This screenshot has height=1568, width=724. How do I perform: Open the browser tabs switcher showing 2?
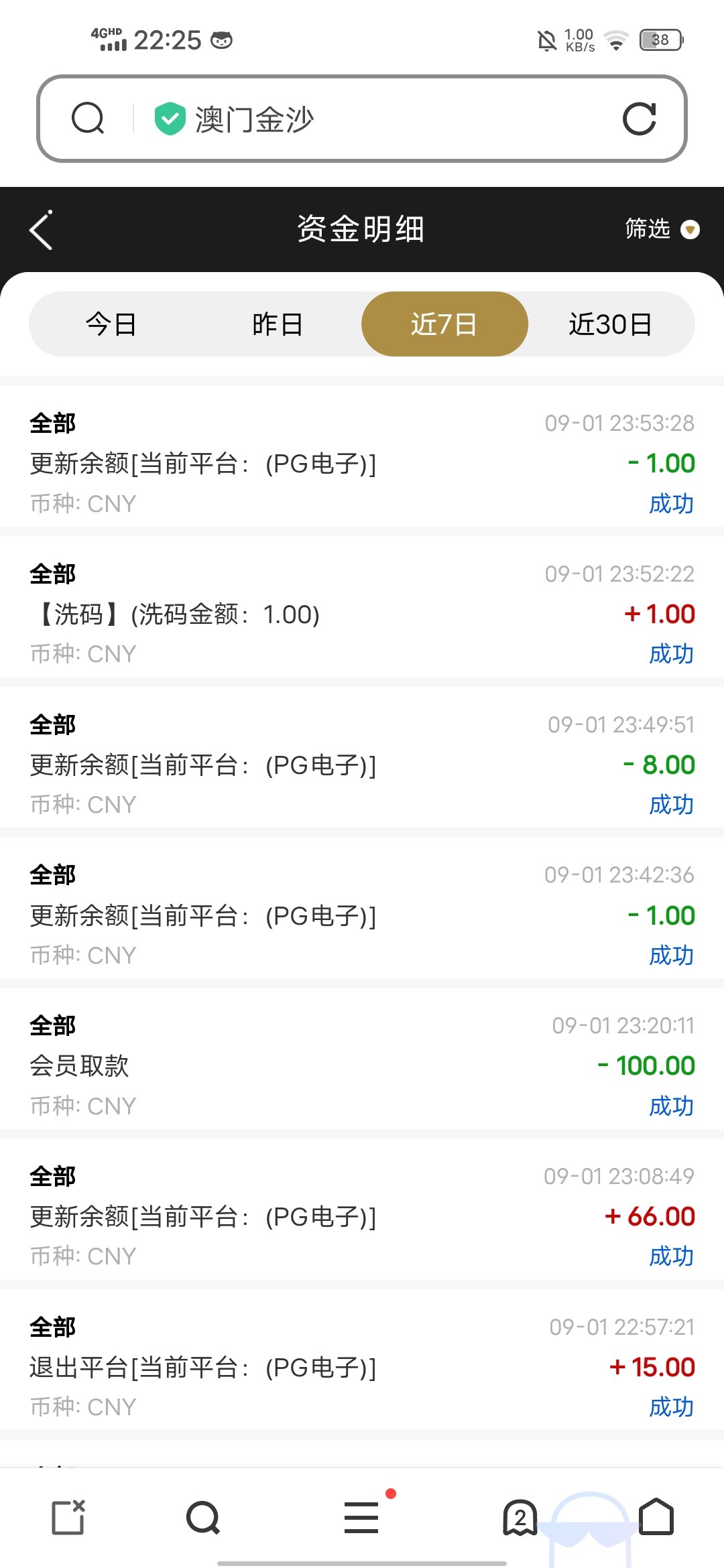[x=520, y=1517]
